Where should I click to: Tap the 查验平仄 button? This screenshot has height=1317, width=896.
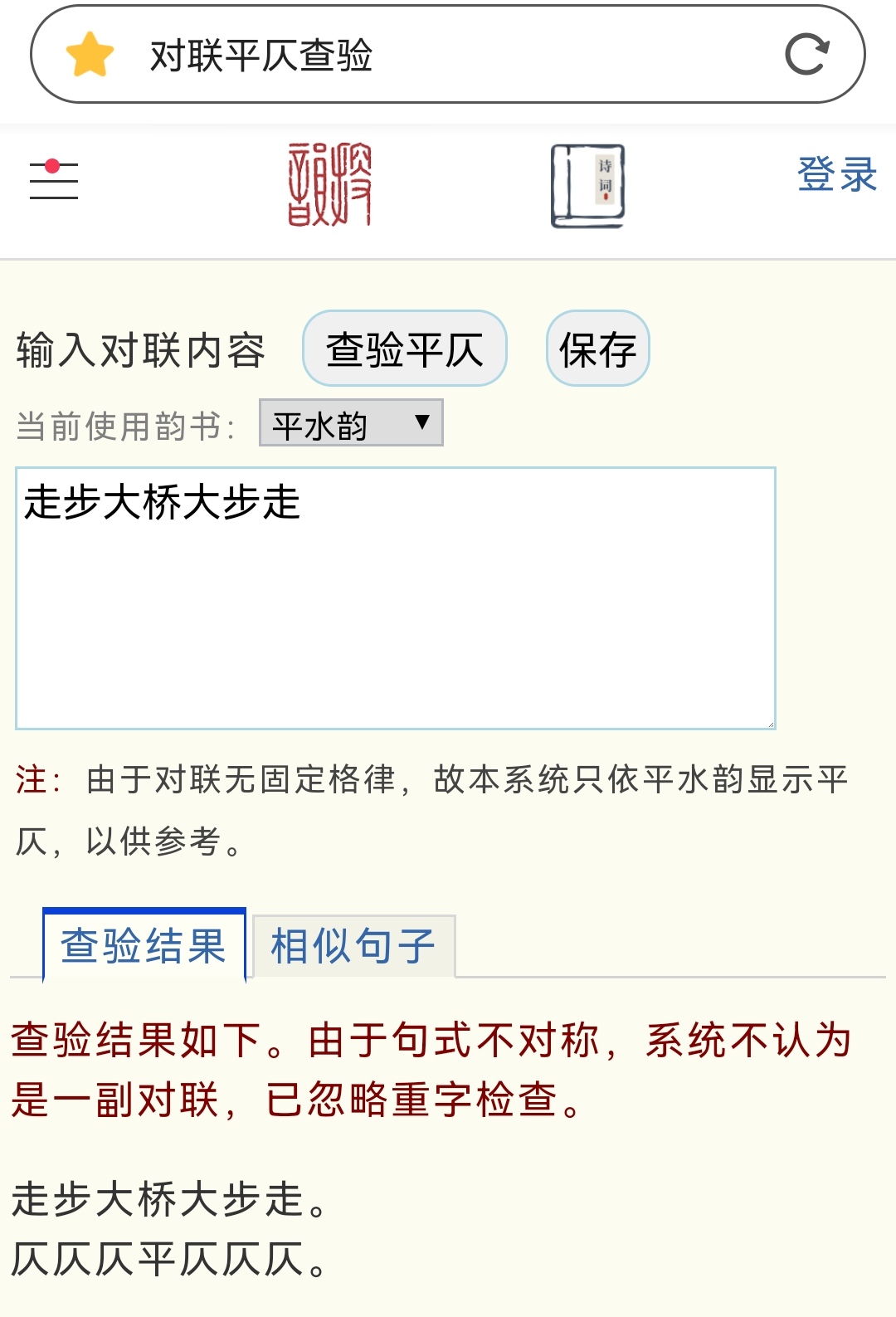tap(405, 349)
